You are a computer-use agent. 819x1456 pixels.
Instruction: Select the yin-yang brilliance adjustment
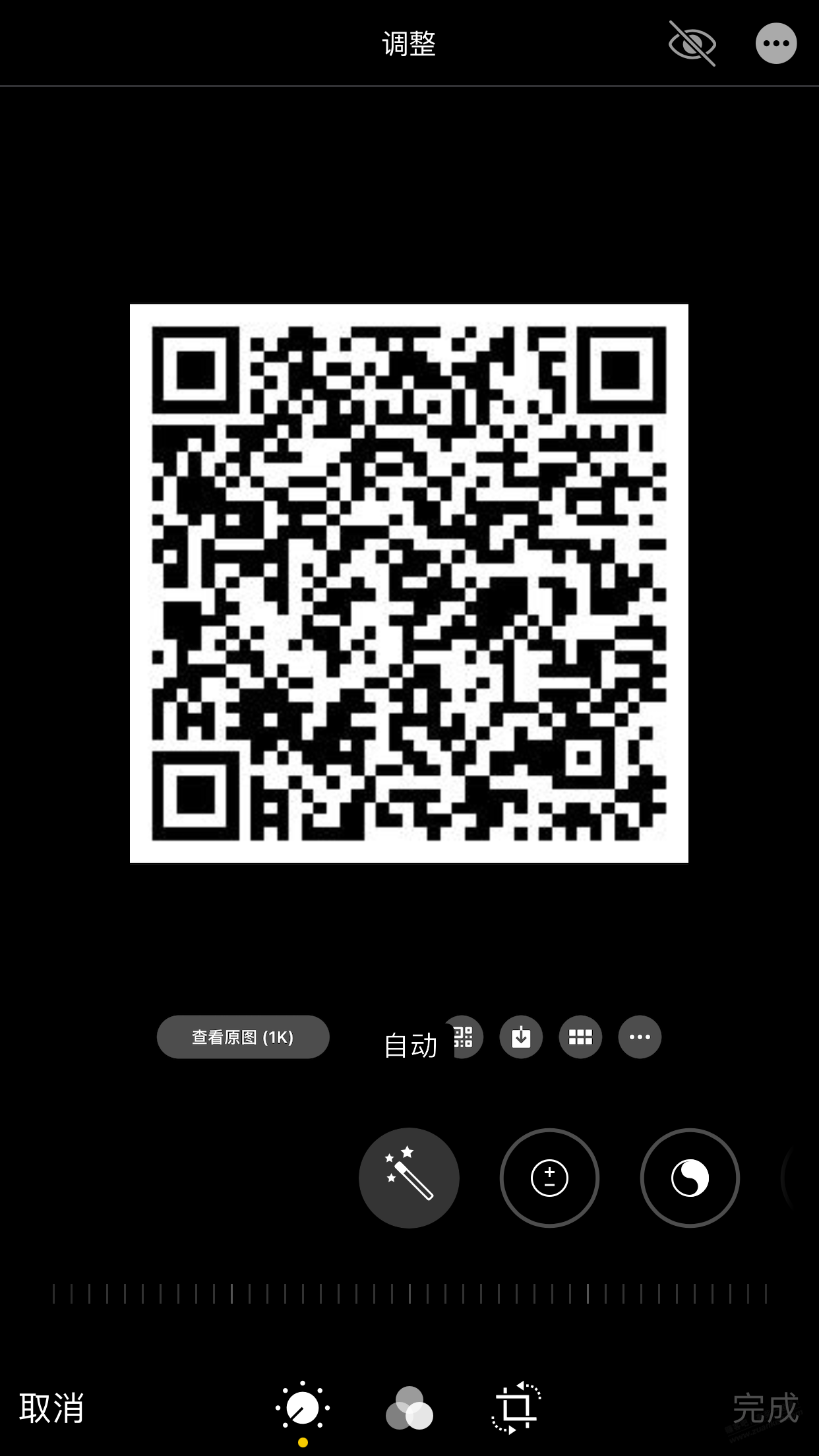[690, 1178]
